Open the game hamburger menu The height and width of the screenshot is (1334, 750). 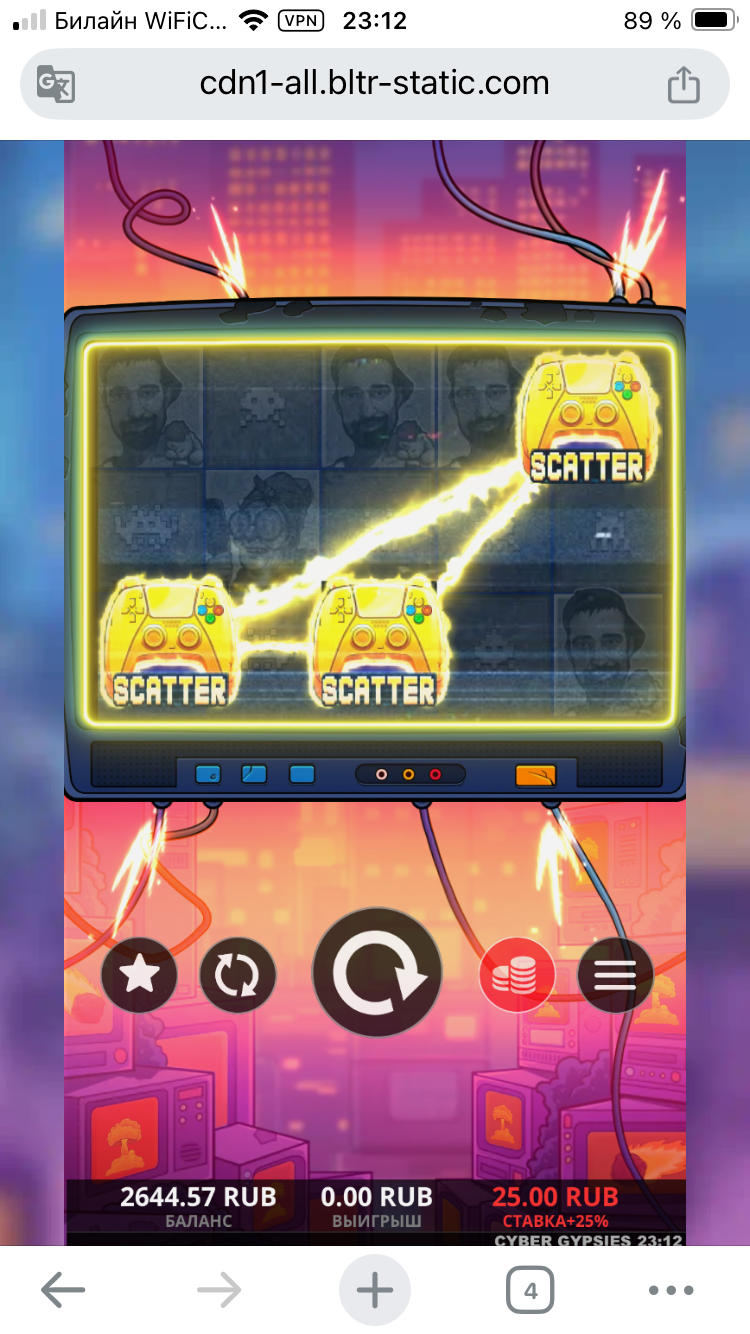pyautogui.click(x=615, y=974)
